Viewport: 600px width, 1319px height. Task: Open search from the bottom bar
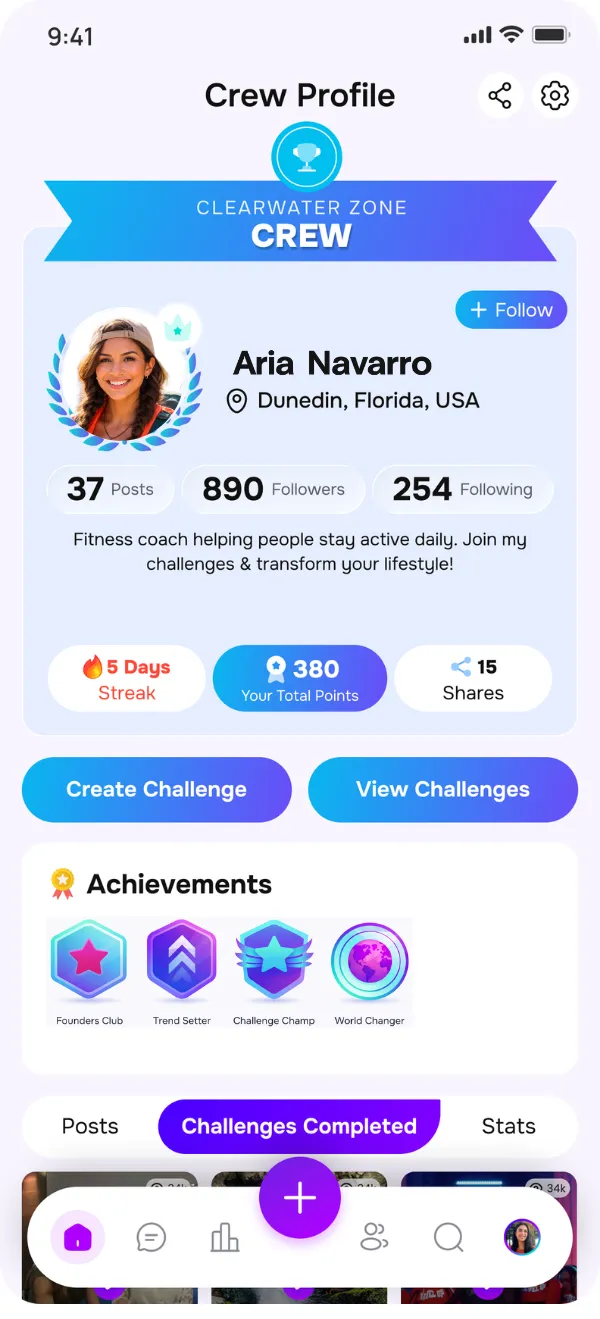[x=448, y=1238]
